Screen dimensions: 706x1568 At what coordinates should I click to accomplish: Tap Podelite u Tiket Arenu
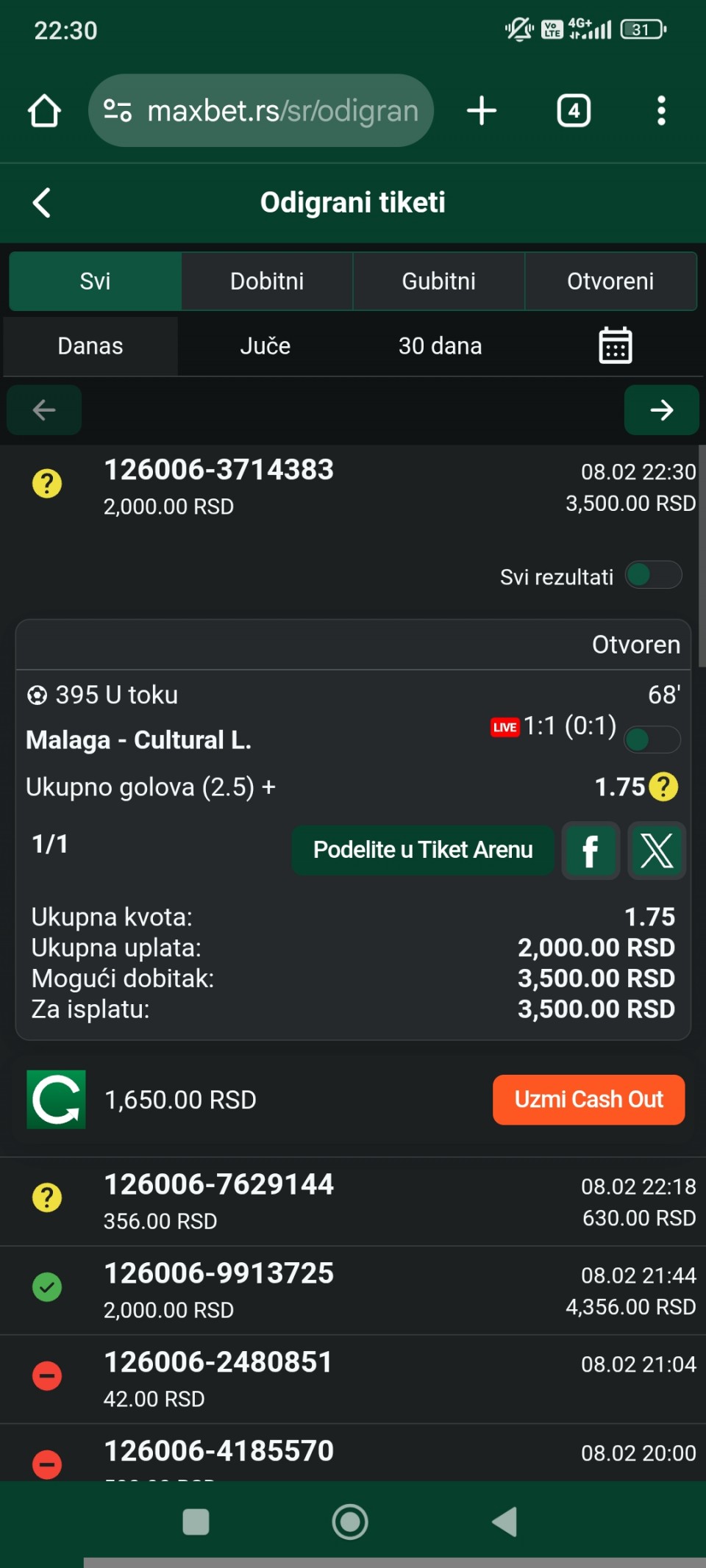(423, 851)
